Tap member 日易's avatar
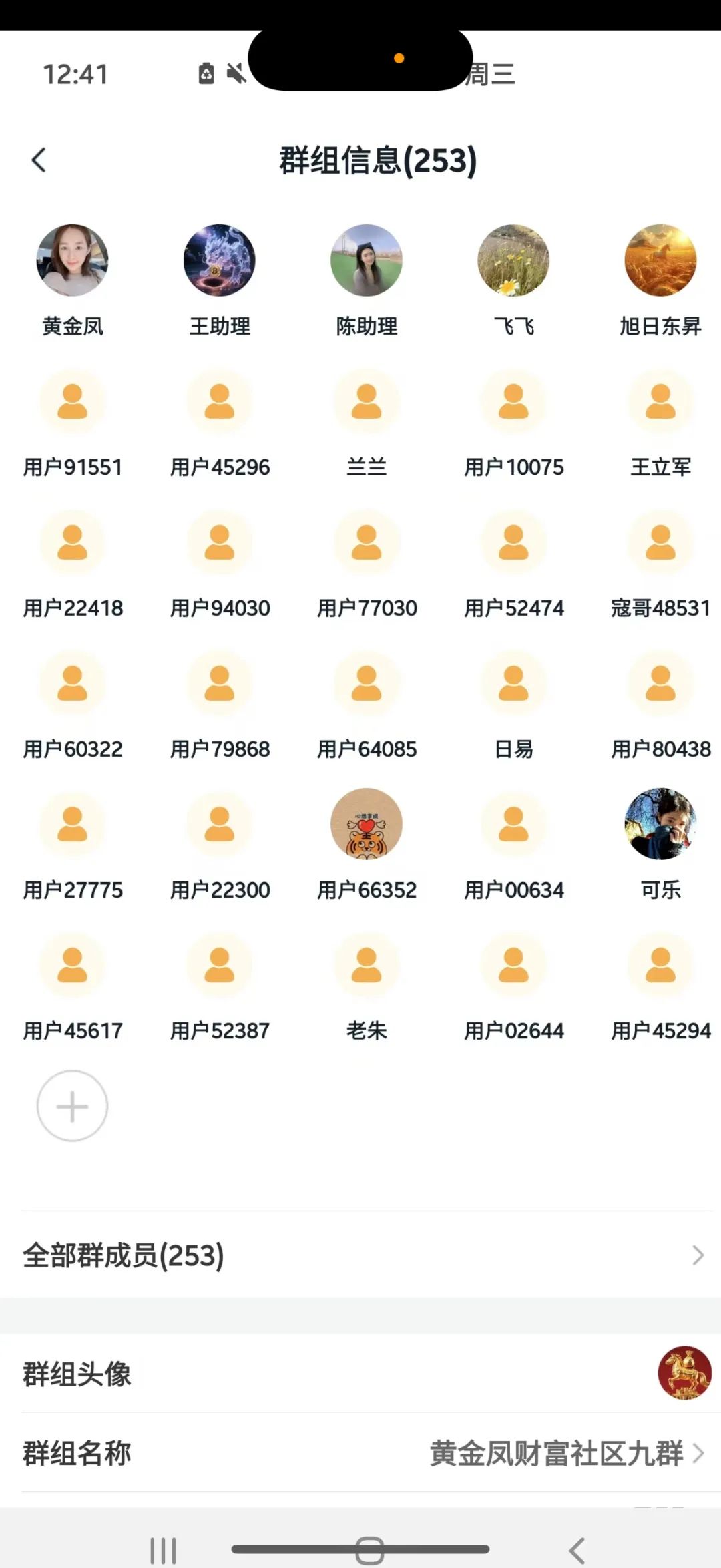 513,684
